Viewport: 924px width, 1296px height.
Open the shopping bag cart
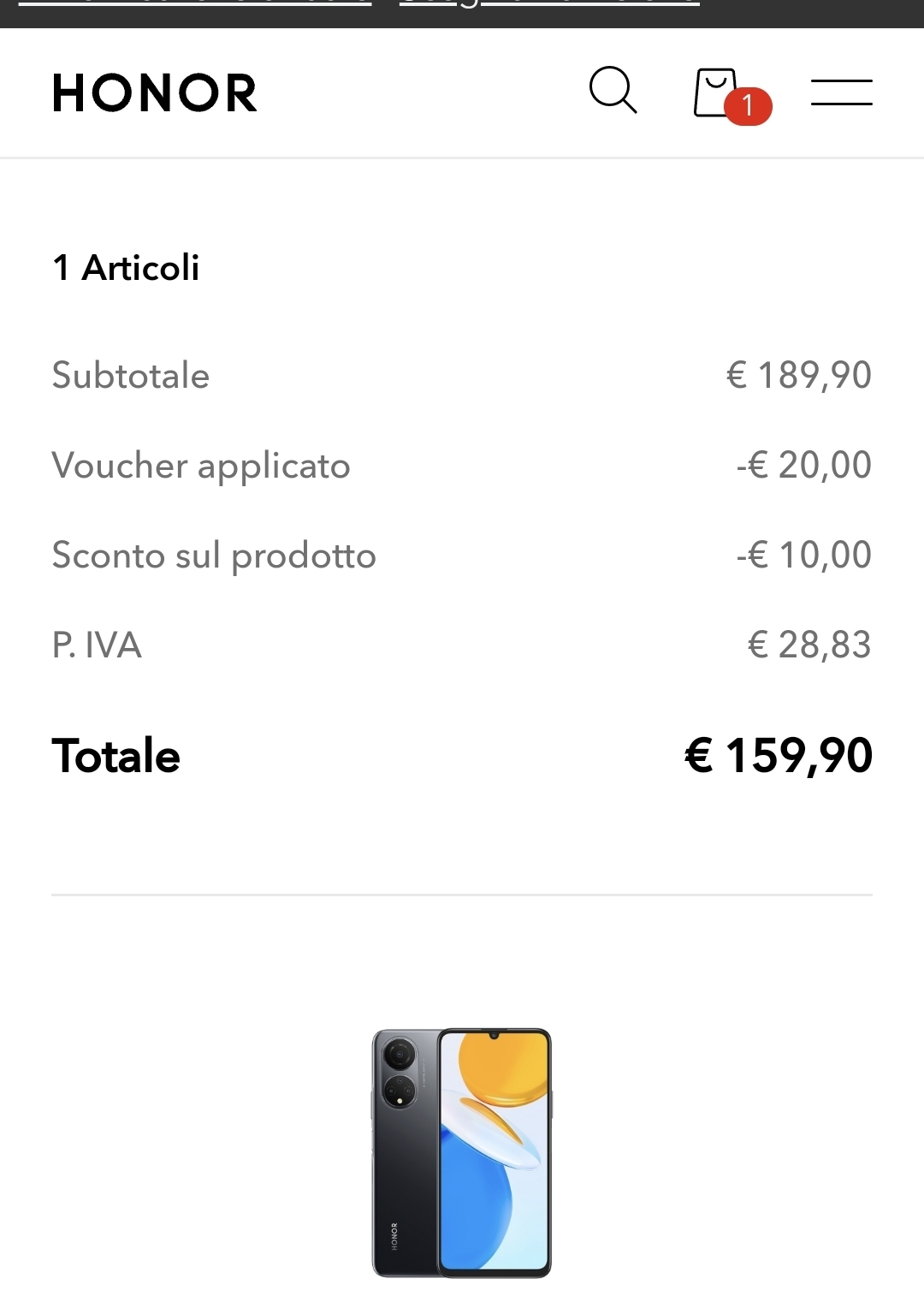(718, 92)
